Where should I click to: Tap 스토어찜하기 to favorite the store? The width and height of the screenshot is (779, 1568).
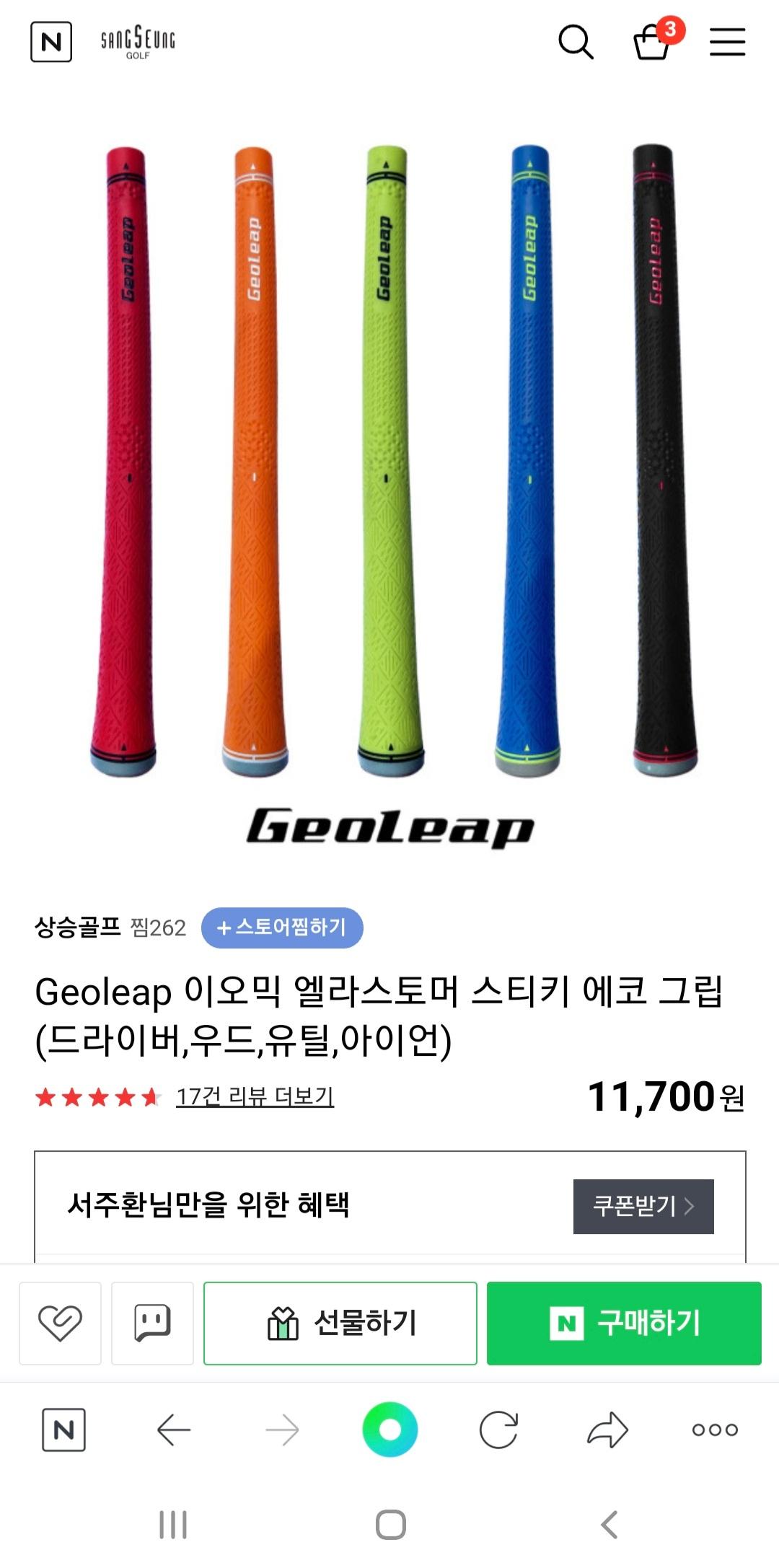coord(282,928)
